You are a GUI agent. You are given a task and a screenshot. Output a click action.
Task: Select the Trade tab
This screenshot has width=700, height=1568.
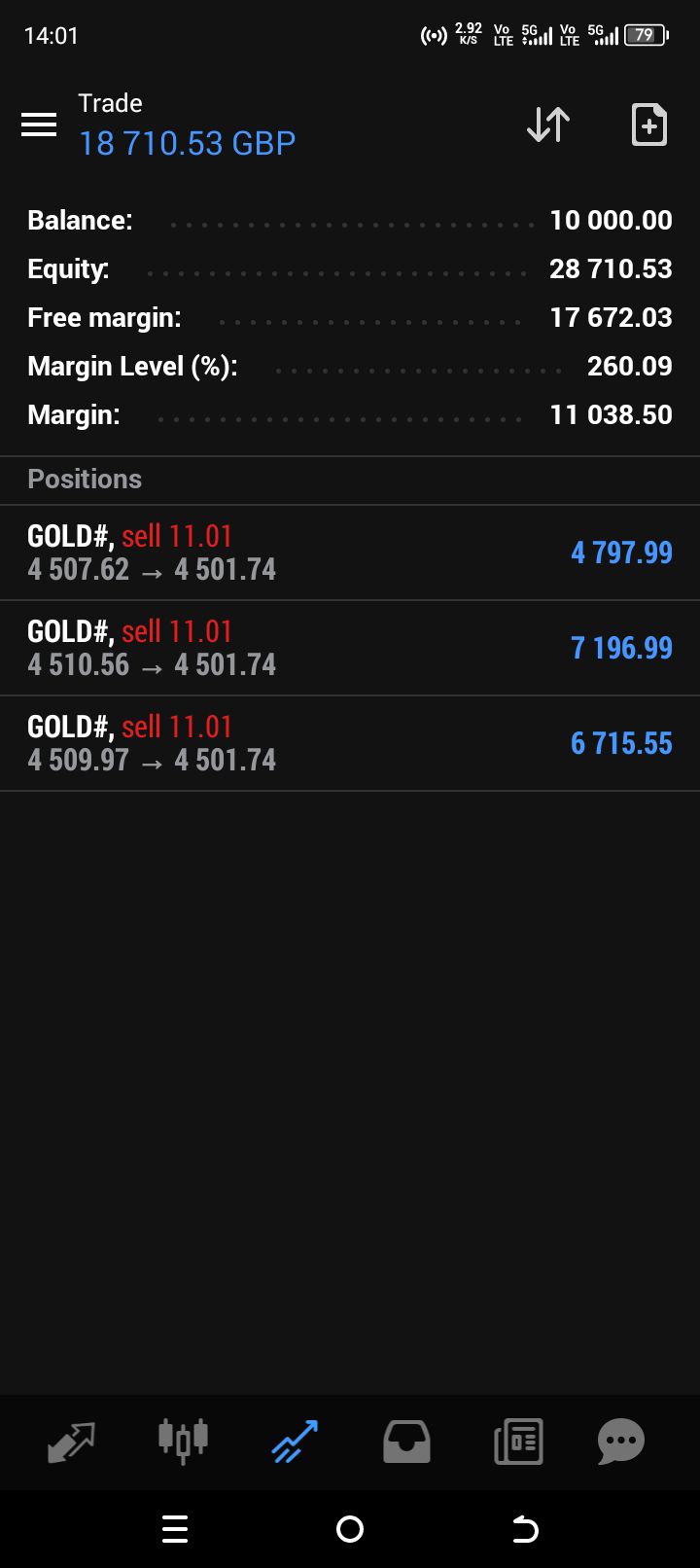click(x=295, y=1441)
